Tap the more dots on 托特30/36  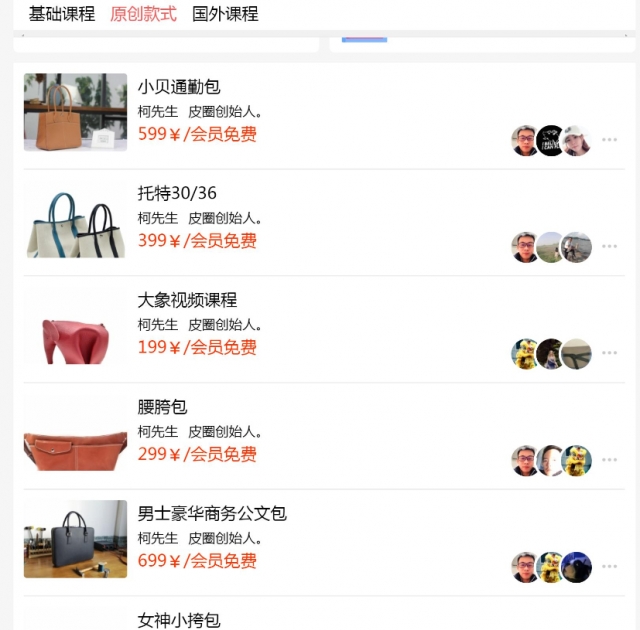pos(609,246)
